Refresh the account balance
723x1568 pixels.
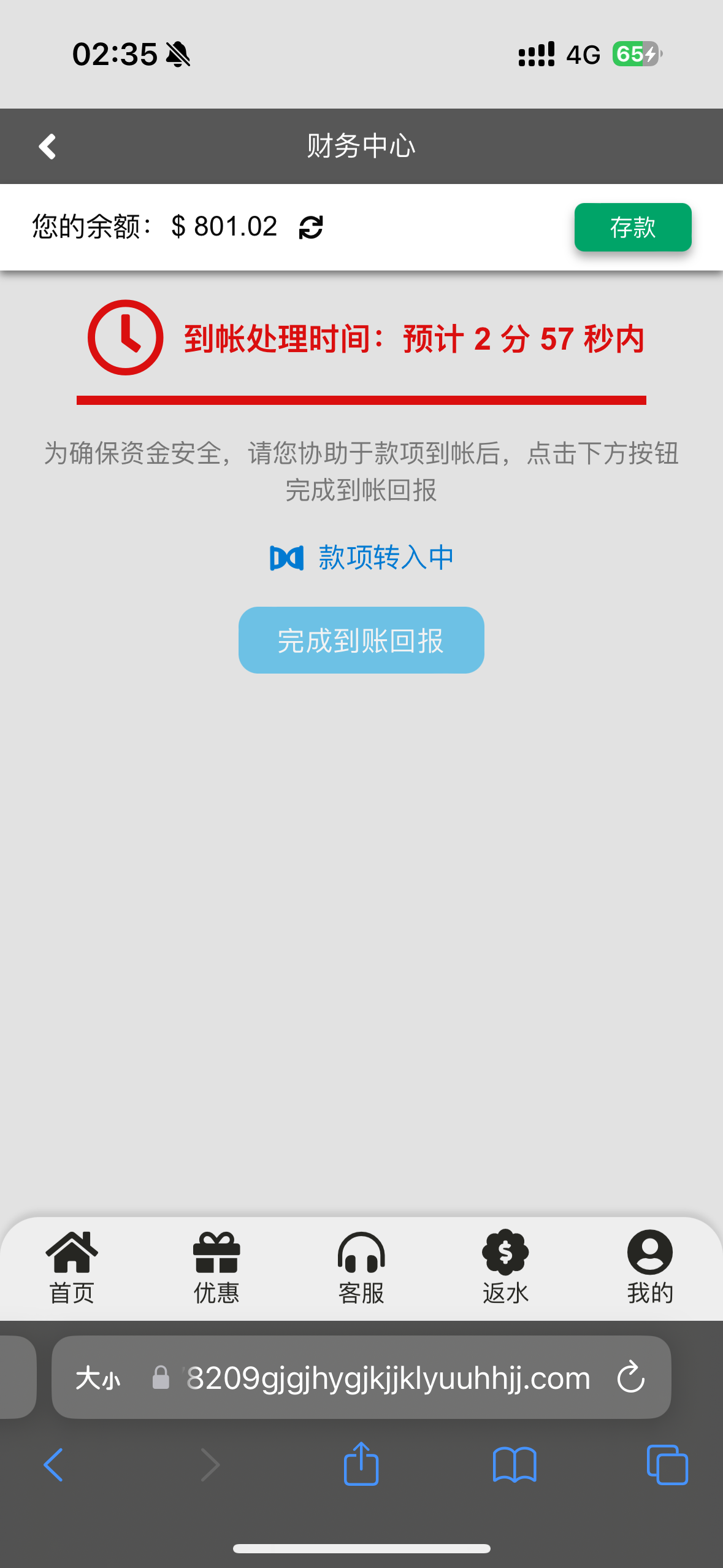pyautogui.click(x=311, y=228)
